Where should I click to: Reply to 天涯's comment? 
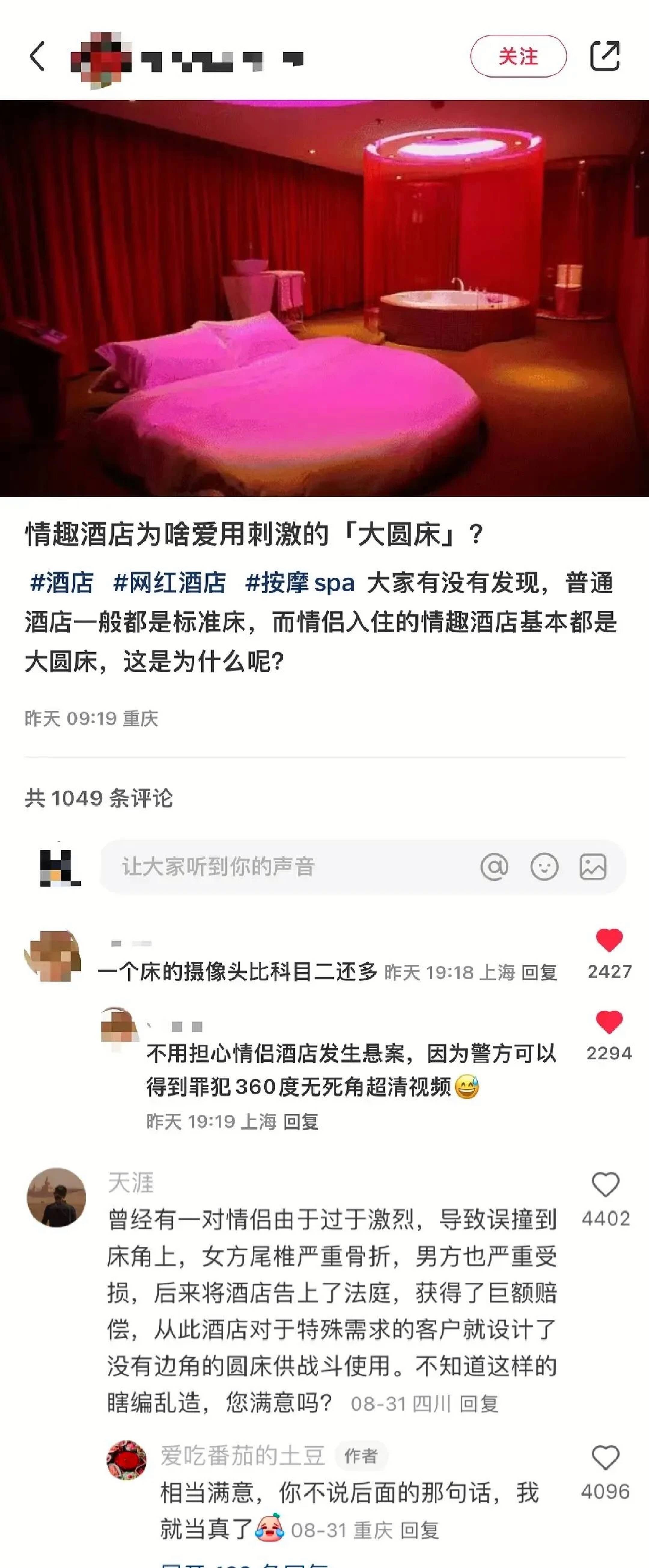click(479, 1404)
